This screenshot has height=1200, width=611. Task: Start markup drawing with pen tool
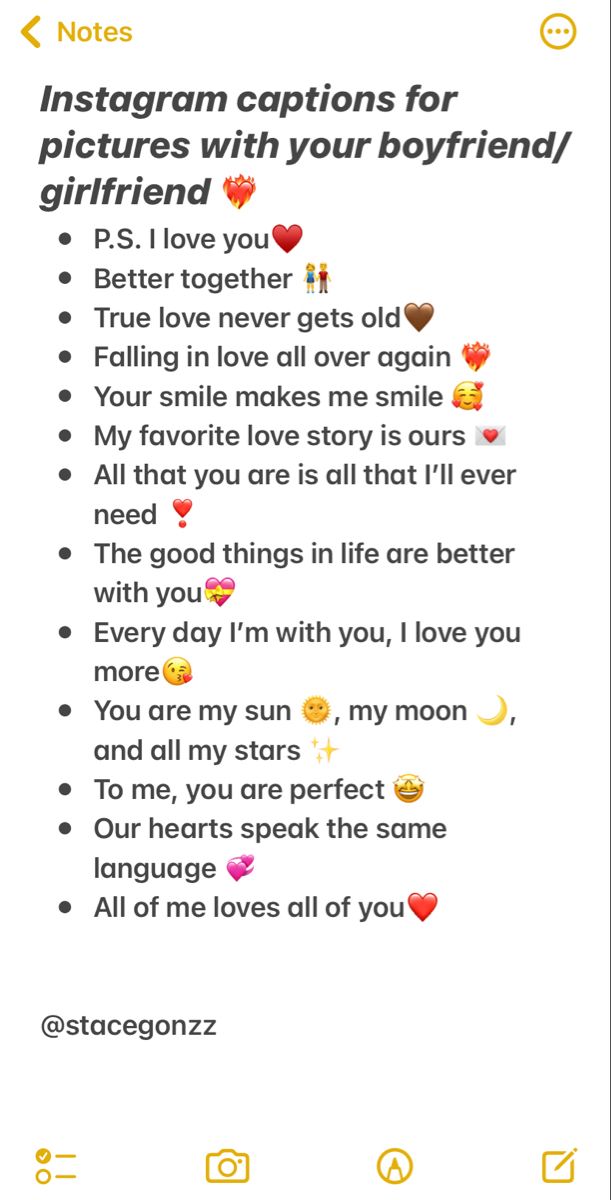click(395, 1166)
